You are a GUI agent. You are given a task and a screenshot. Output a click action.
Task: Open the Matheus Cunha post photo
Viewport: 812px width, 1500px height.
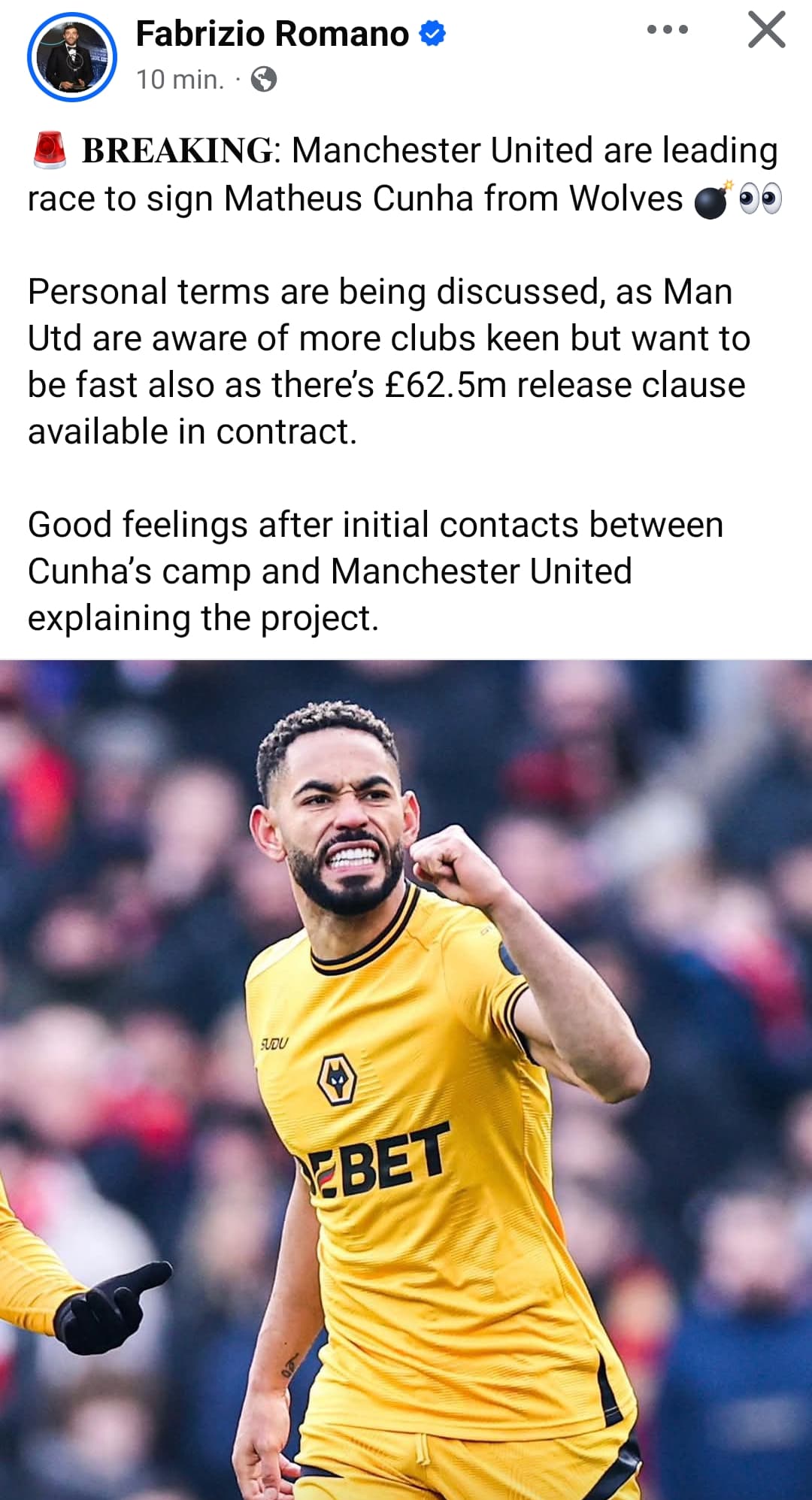click(x=406, y=1080)
